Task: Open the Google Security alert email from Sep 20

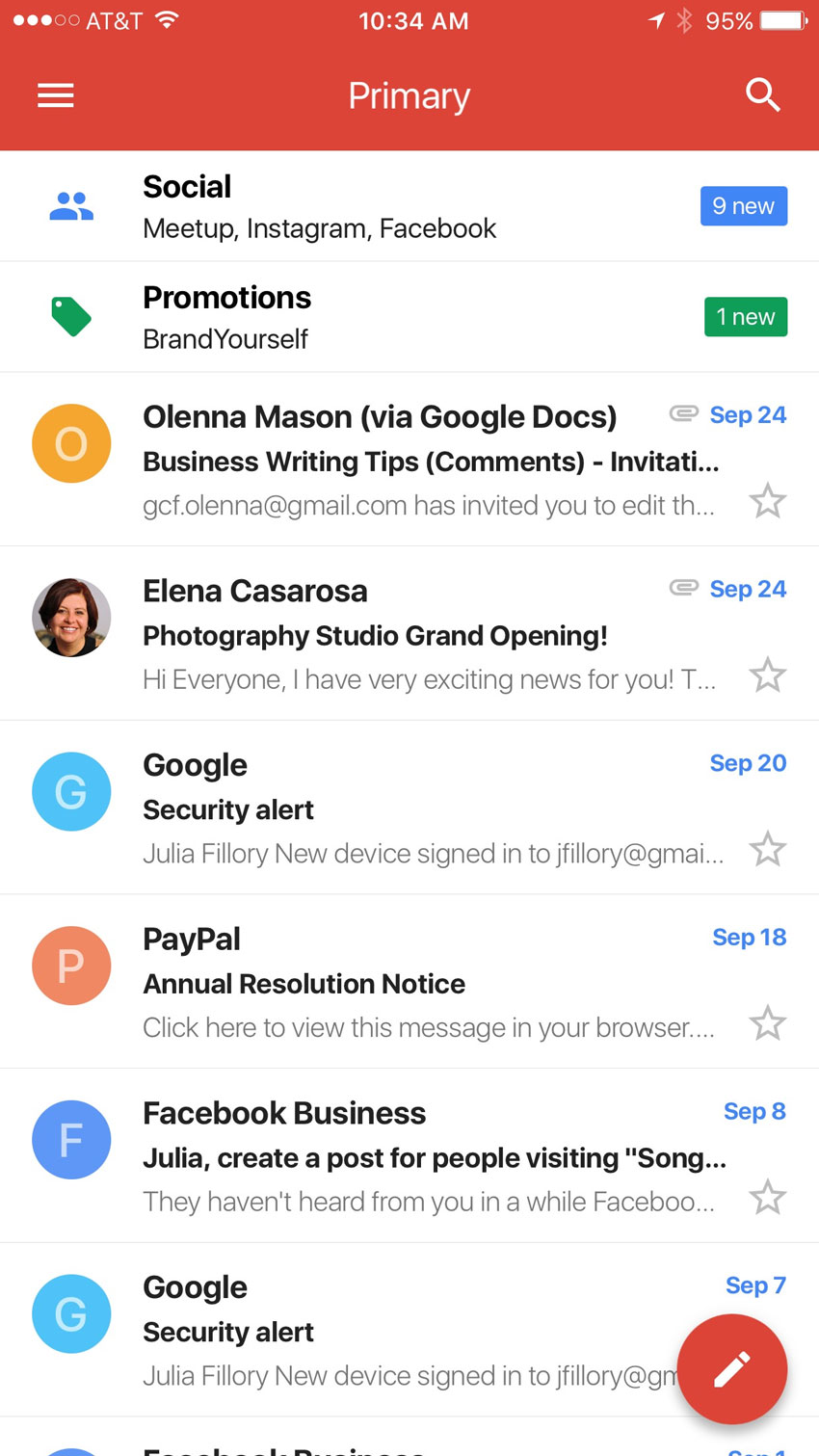Action: (385, 807)
